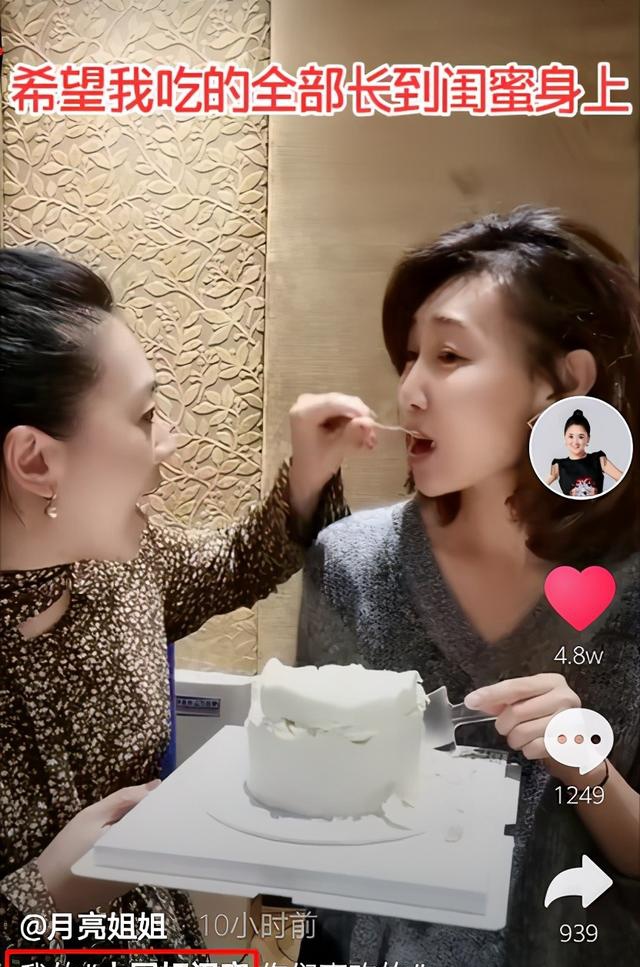Like this video with the heart

(x=579, y=599)
